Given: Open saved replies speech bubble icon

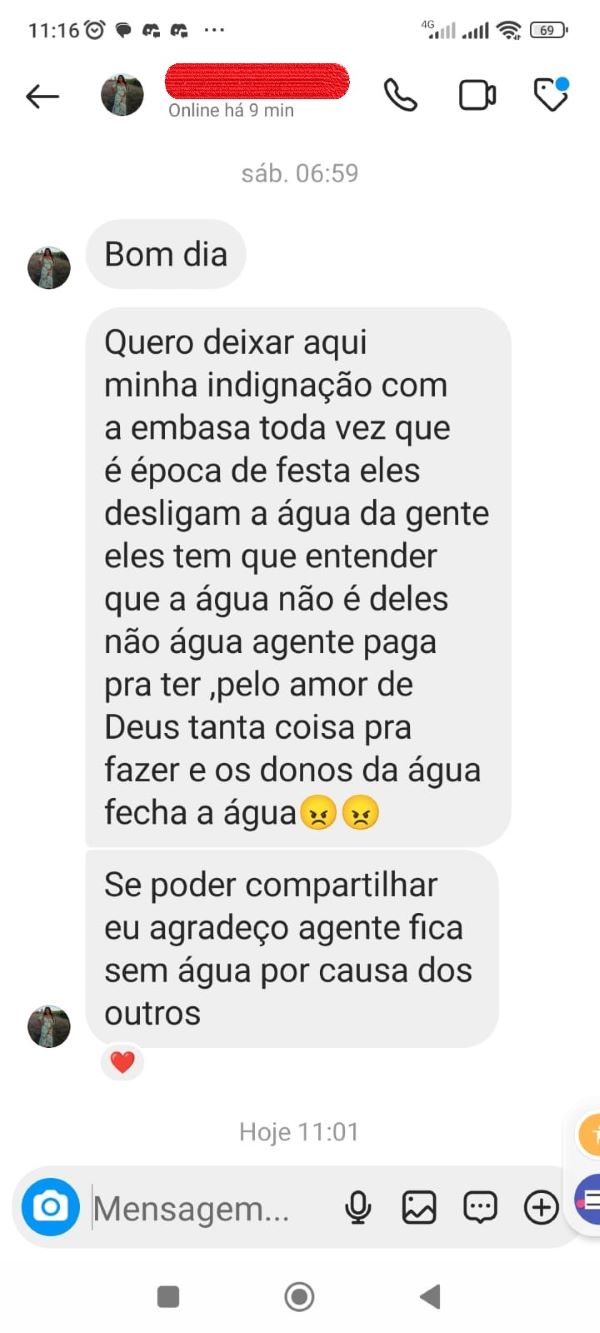Looking at the screenshot, I should click(x=480, y=1208).
